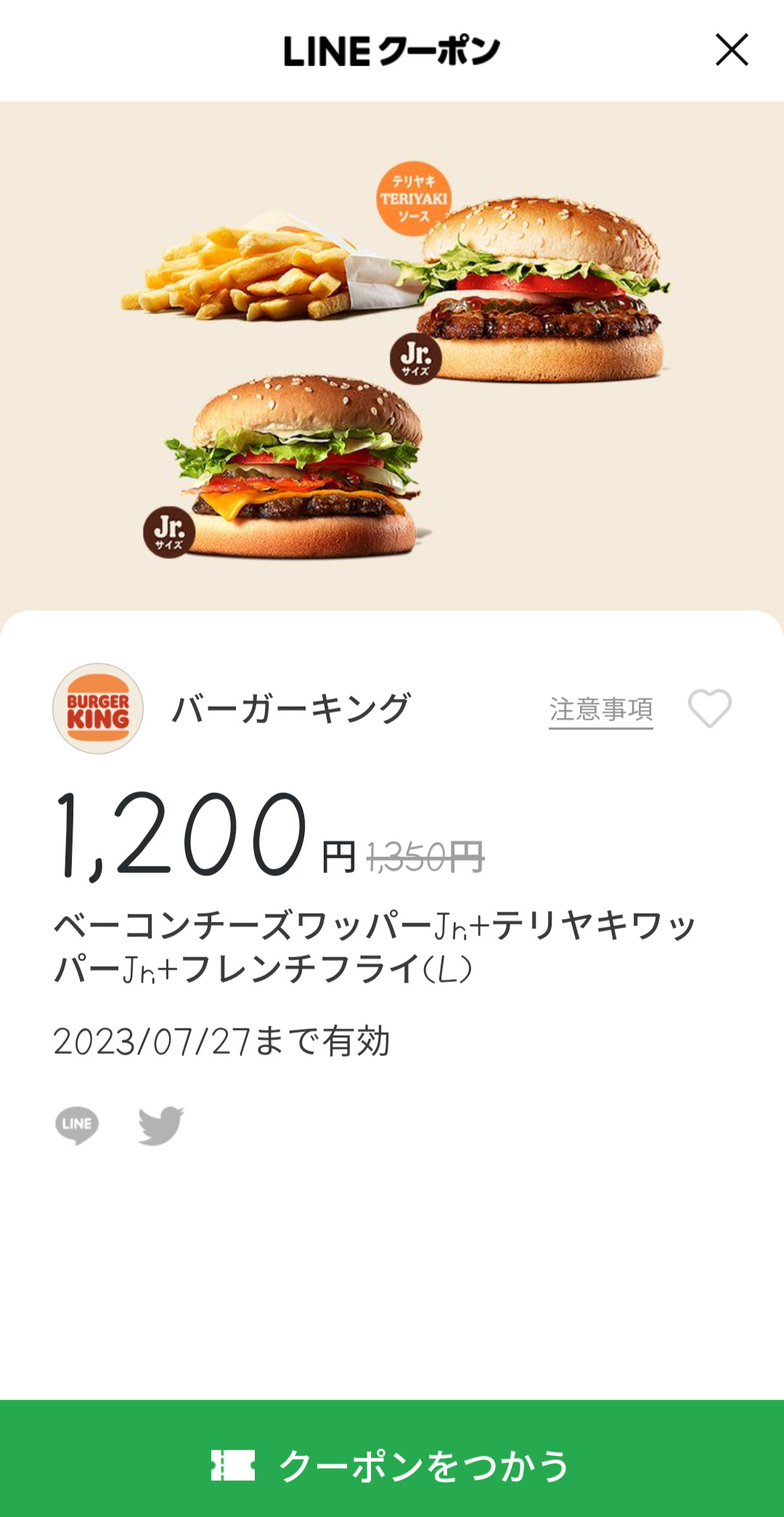The image size is (784, 1517).
Task: Close the LINE coupon page
Action: coord(731,50)
